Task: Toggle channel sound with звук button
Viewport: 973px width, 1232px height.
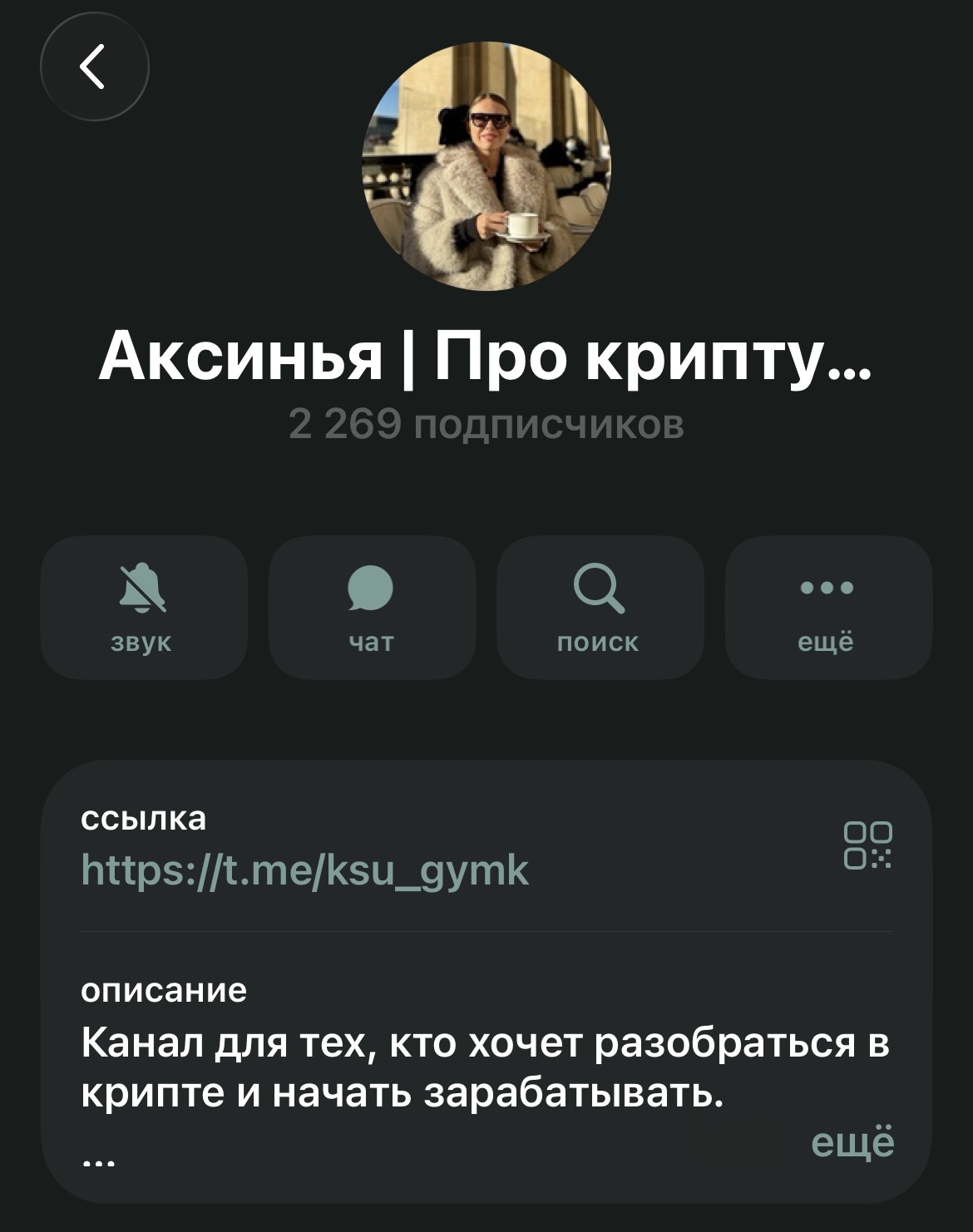Action: (x=144, y=608)
